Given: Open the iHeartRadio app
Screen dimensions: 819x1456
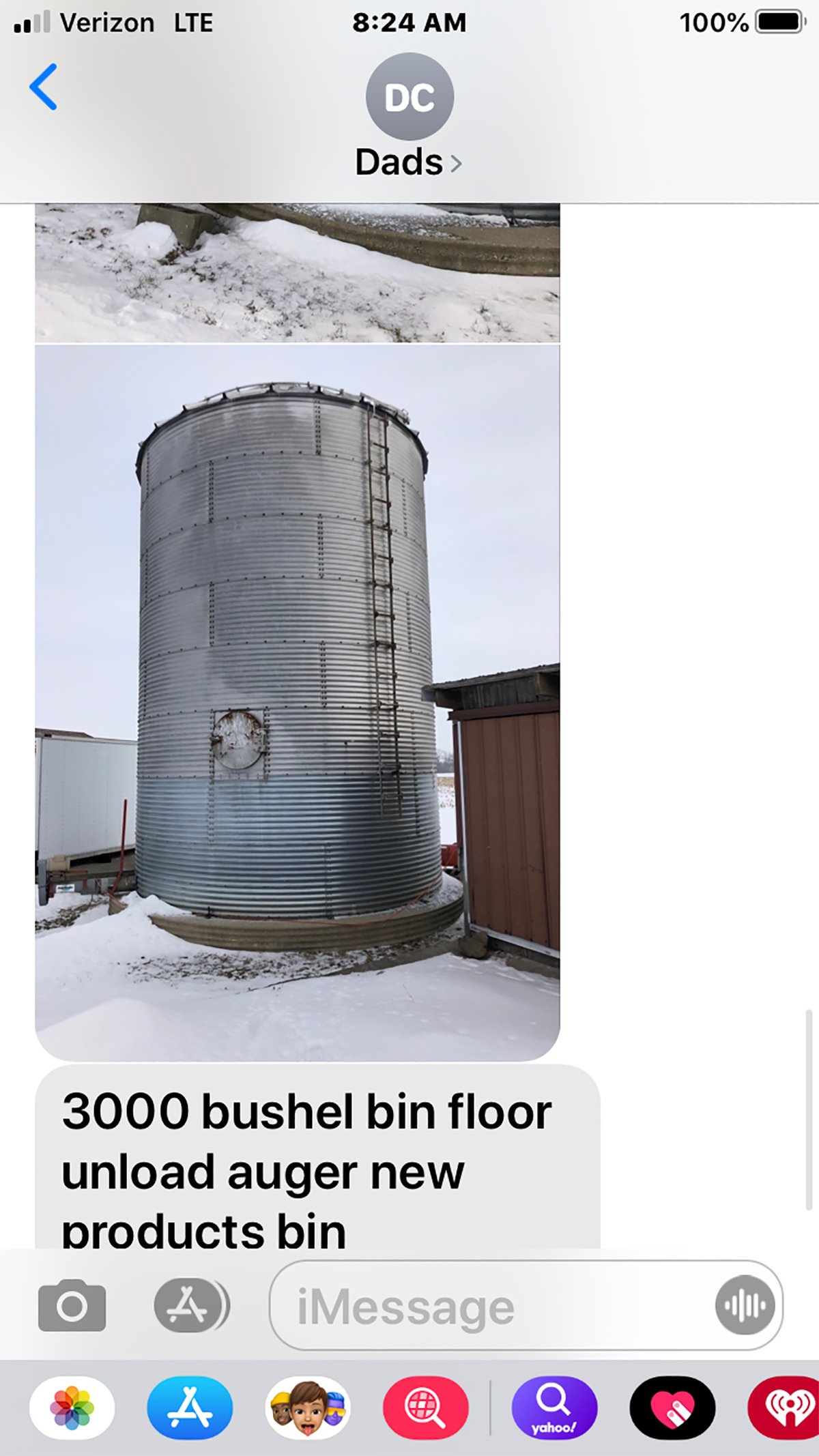Looking at the screenshot, I should tap(785, 1408).
